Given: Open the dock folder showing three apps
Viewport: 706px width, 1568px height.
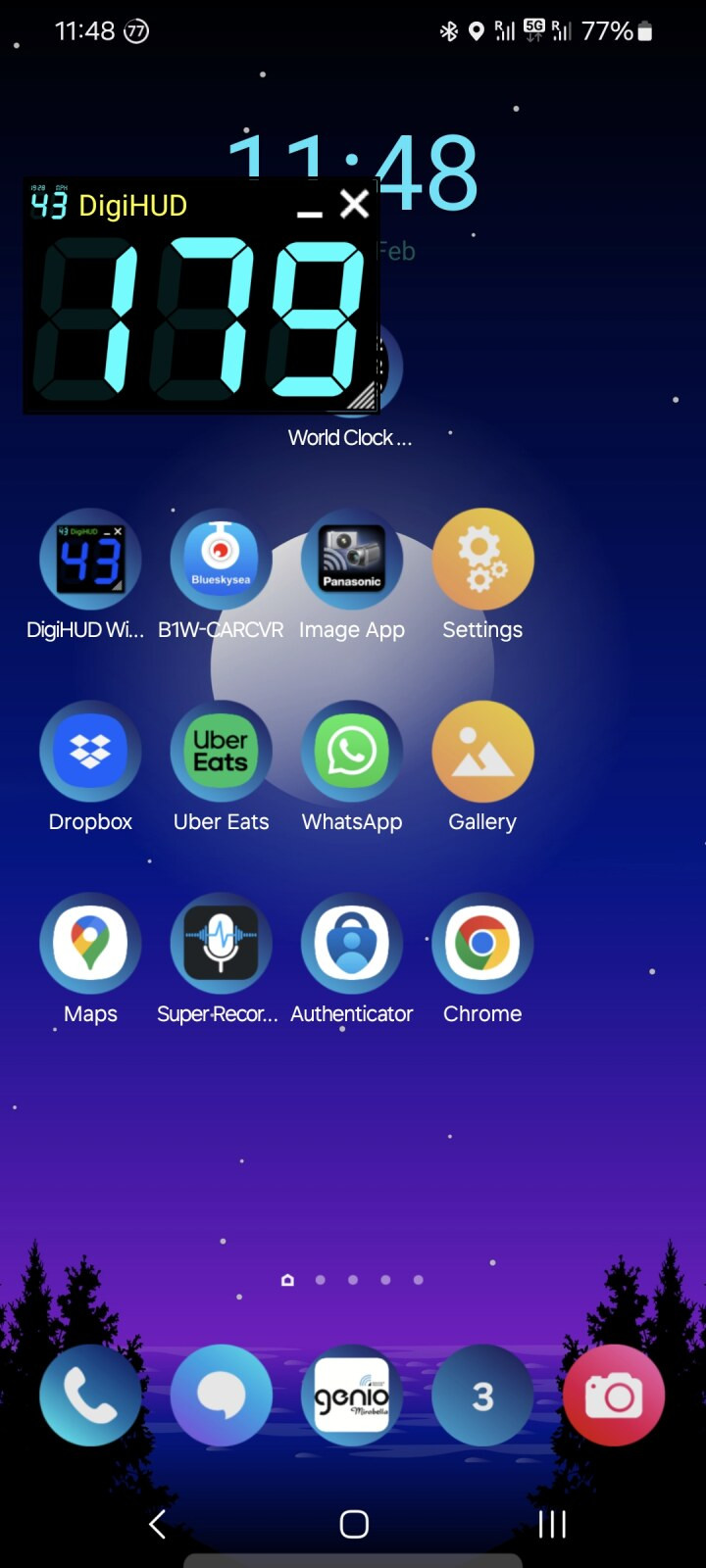Looking at the screenshot, I should point(482,1395).
